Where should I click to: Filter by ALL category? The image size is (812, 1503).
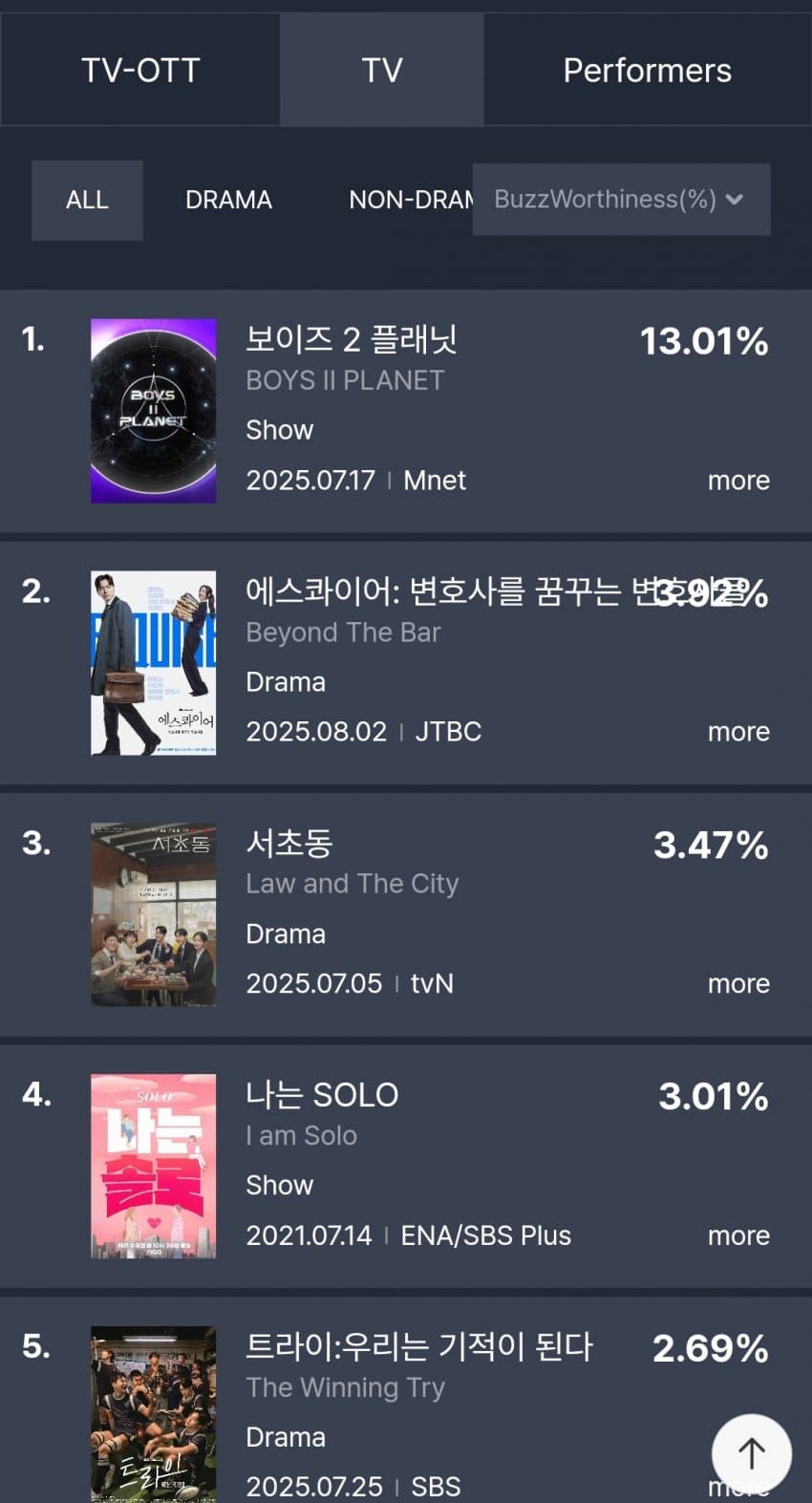87,200
